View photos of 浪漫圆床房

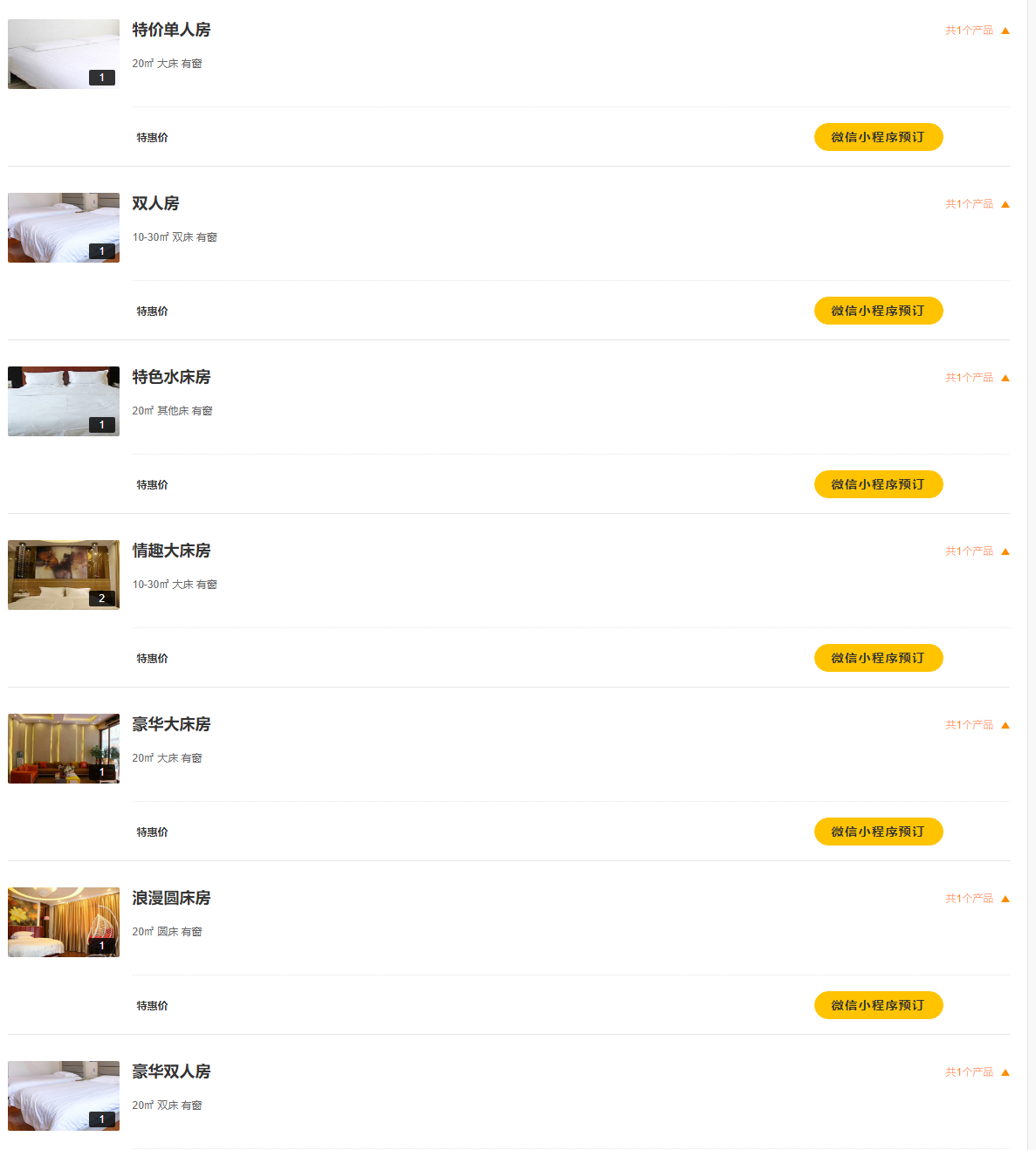point(64,922)
